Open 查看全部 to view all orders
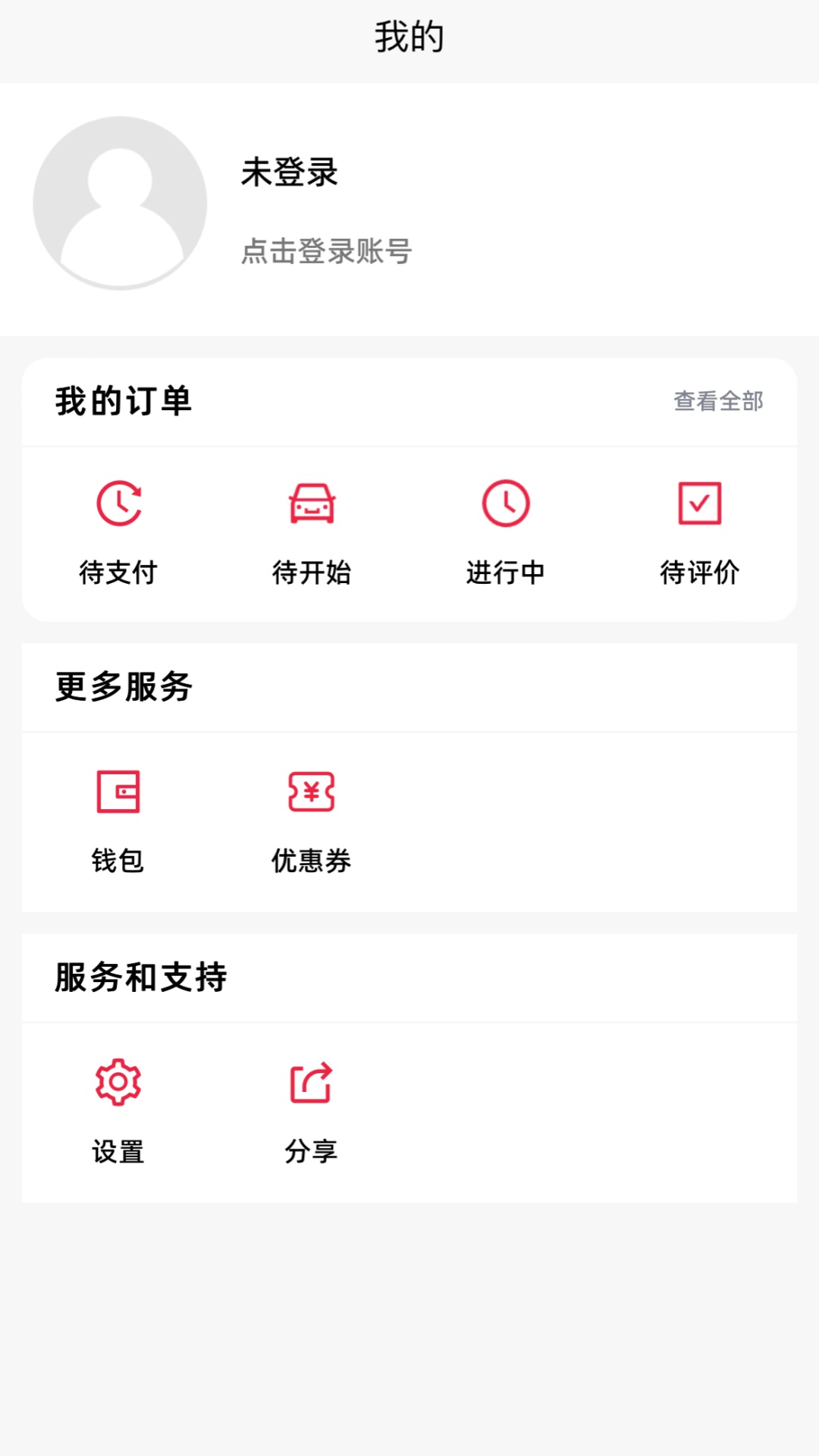819x1456 pixels. [718, 401]
